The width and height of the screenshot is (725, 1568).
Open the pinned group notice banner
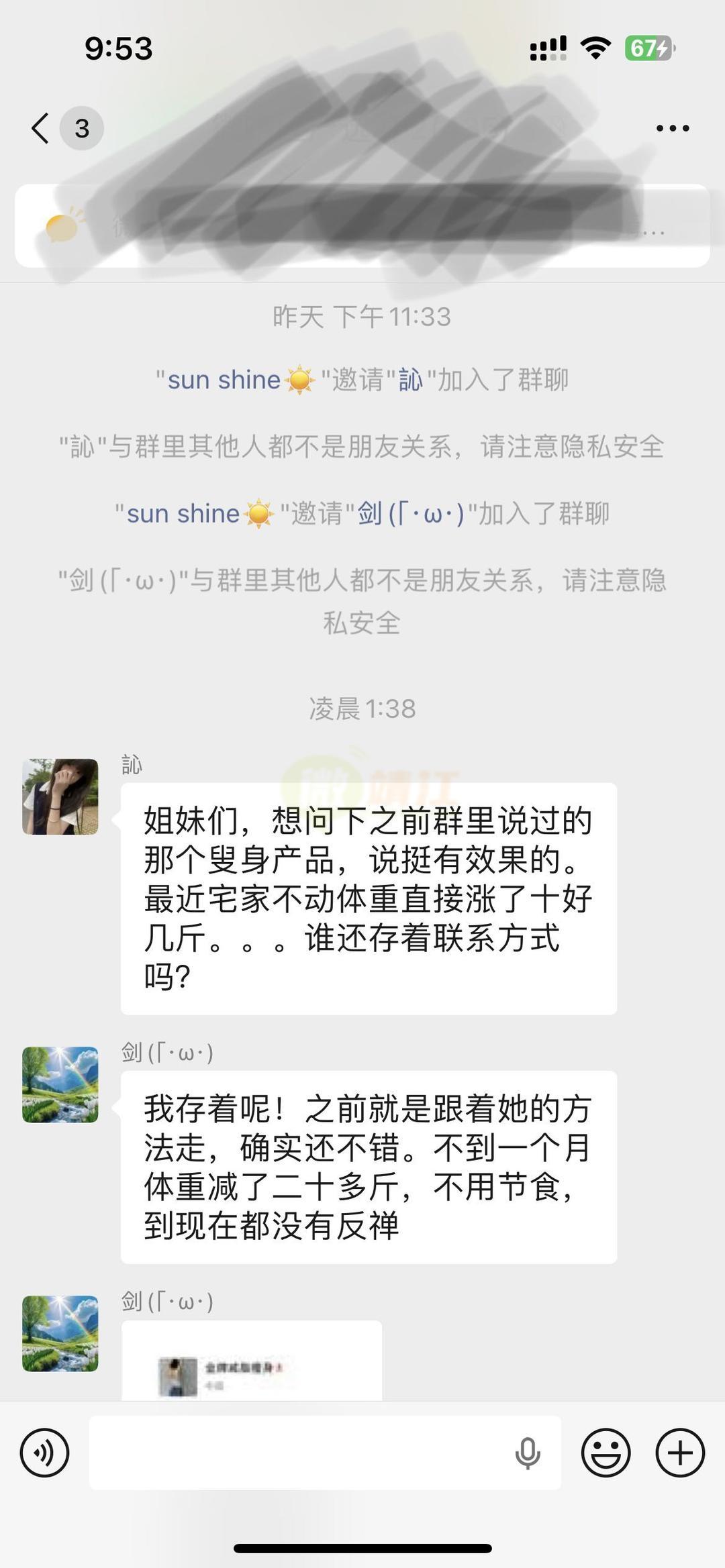tap(362, 226)
